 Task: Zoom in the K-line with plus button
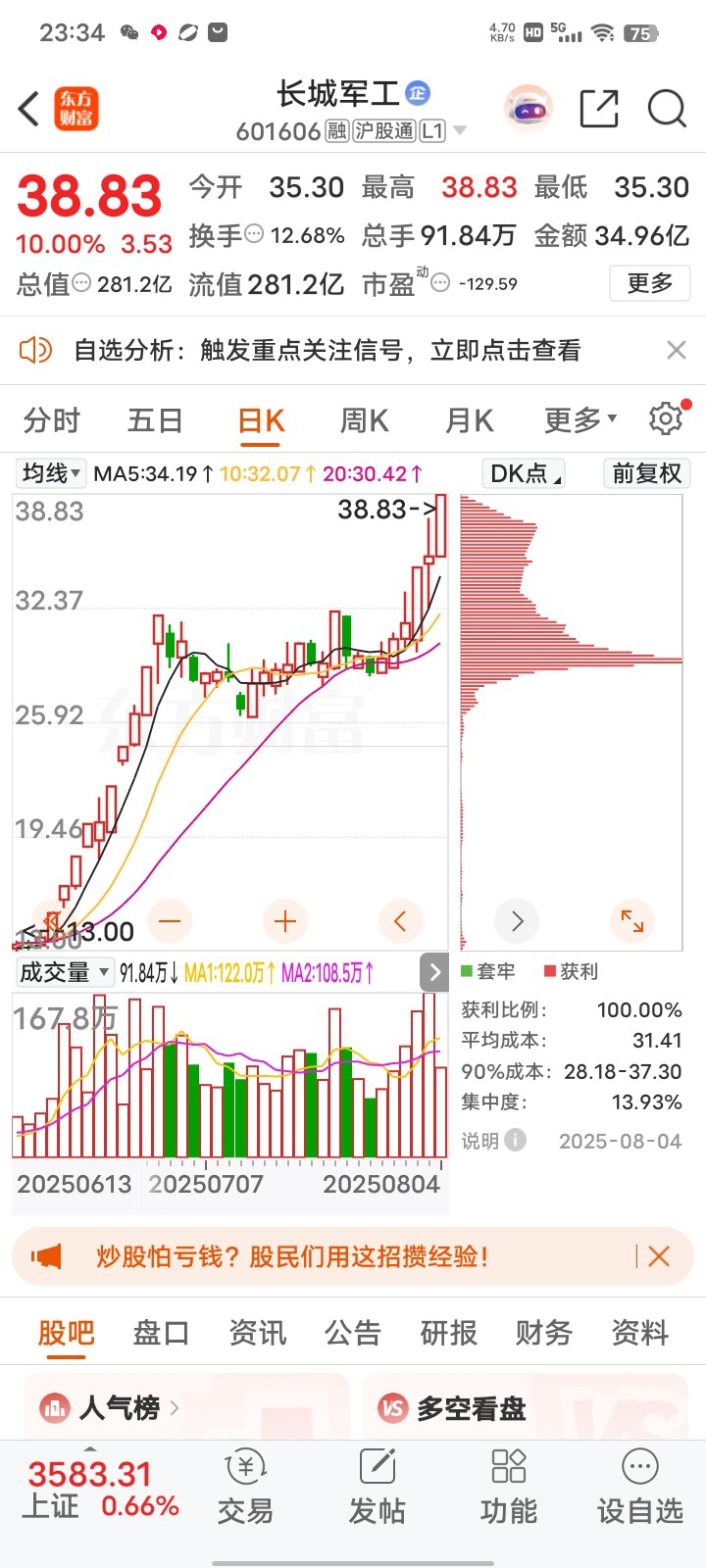tap(285, 921)
